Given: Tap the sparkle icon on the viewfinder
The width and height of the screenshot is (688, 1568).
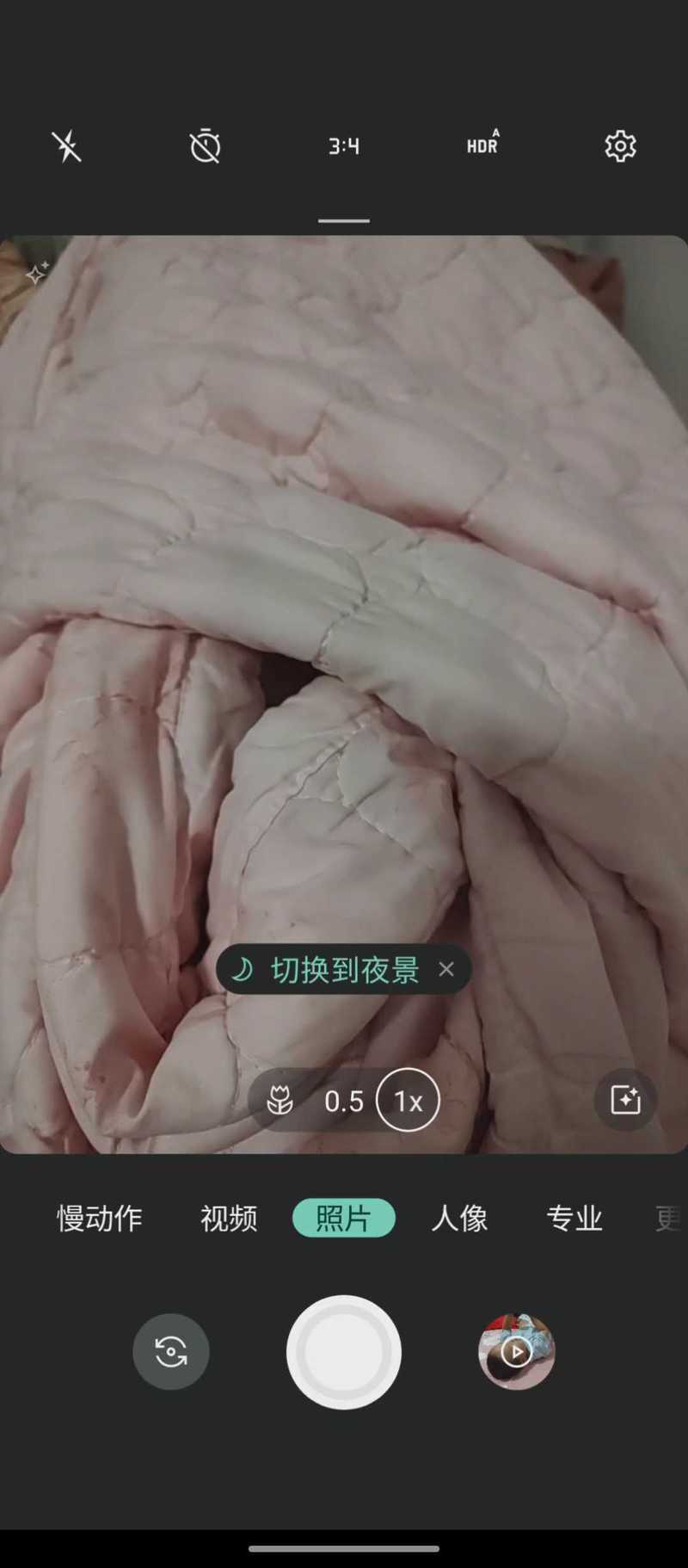Looking at the screenshot, I should coord(36,274).
